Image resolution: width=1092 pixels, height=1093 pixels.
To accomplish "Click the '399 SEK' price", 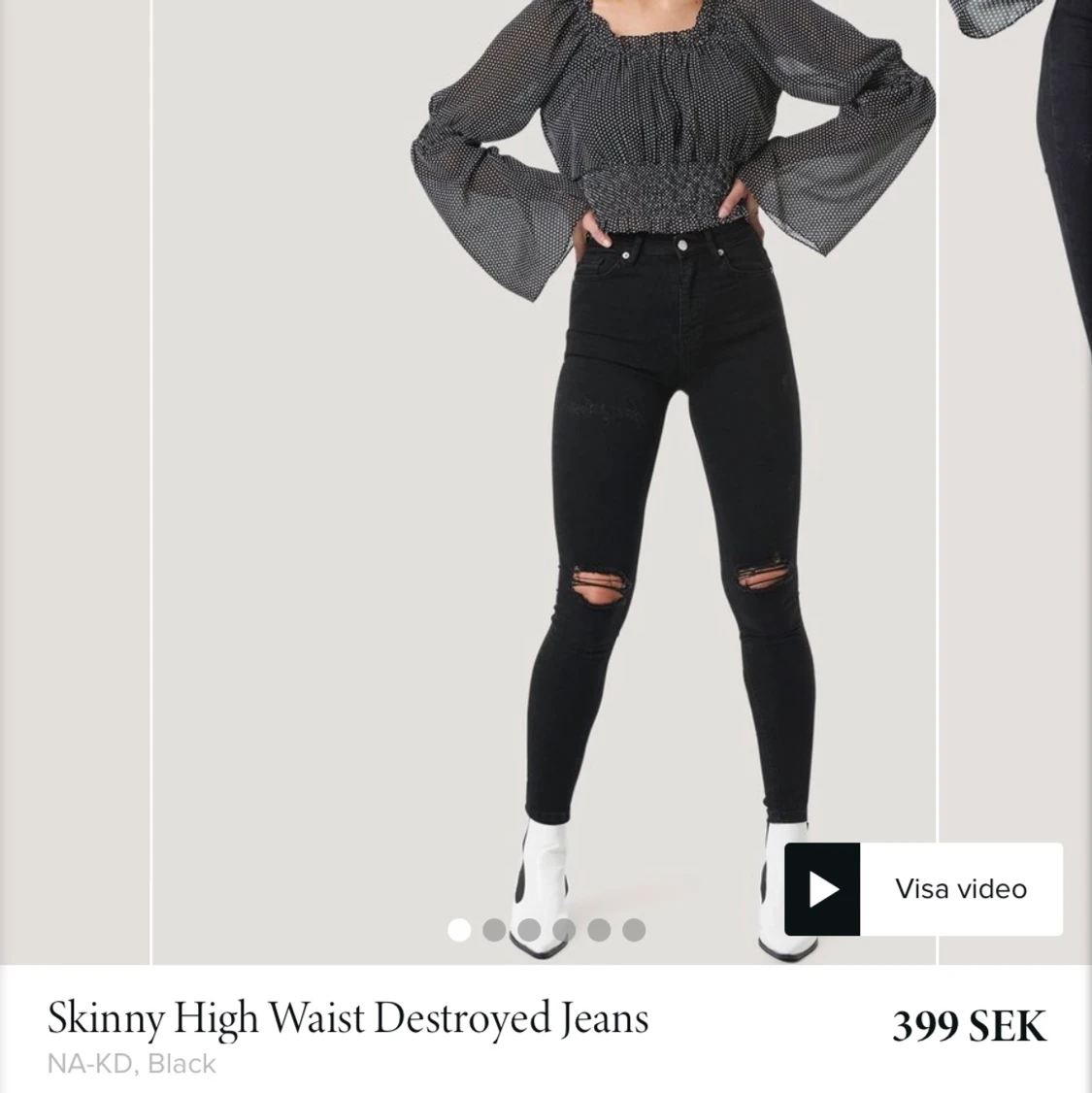I will click(x=970, y=1025).
